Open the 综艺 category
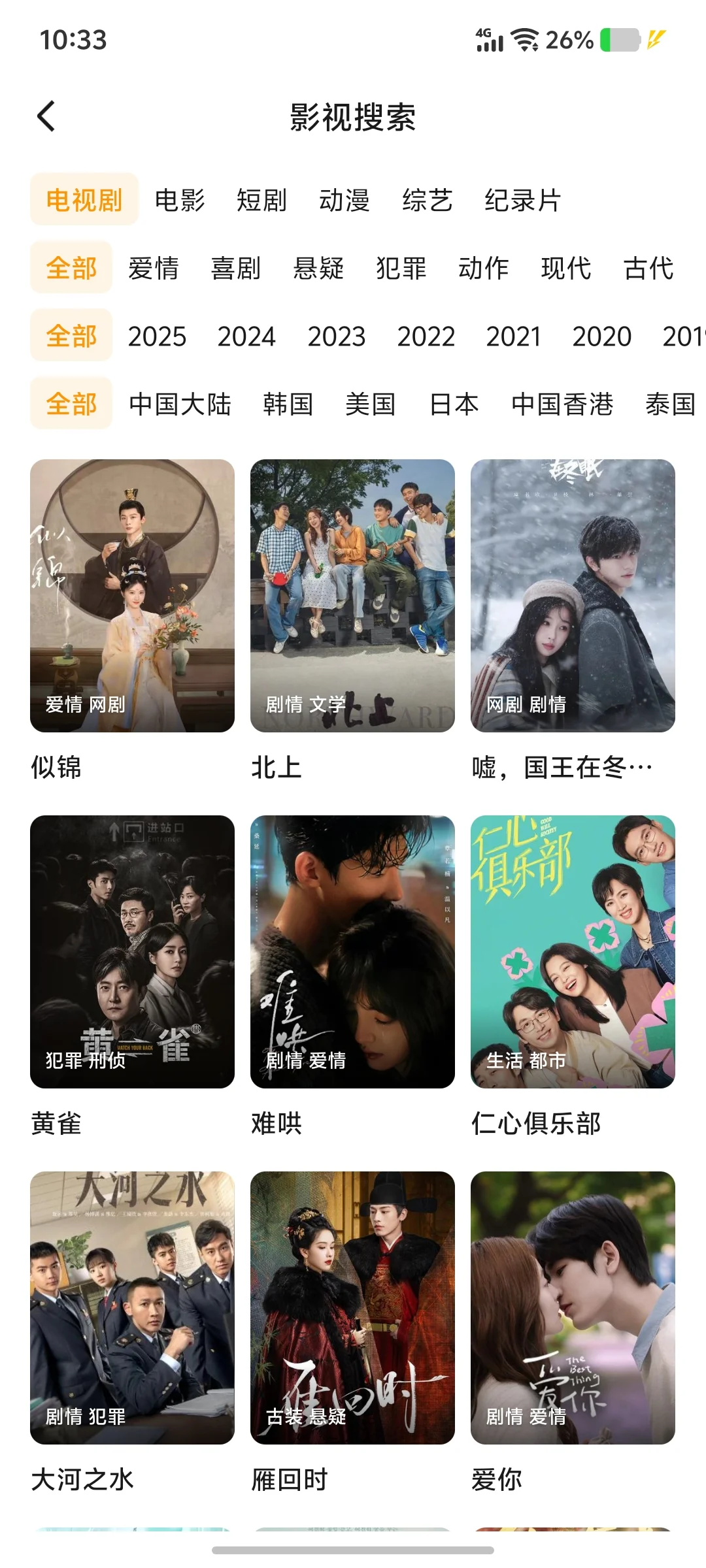The width and height of the screenshot is (706, 1568). [428, 200]
